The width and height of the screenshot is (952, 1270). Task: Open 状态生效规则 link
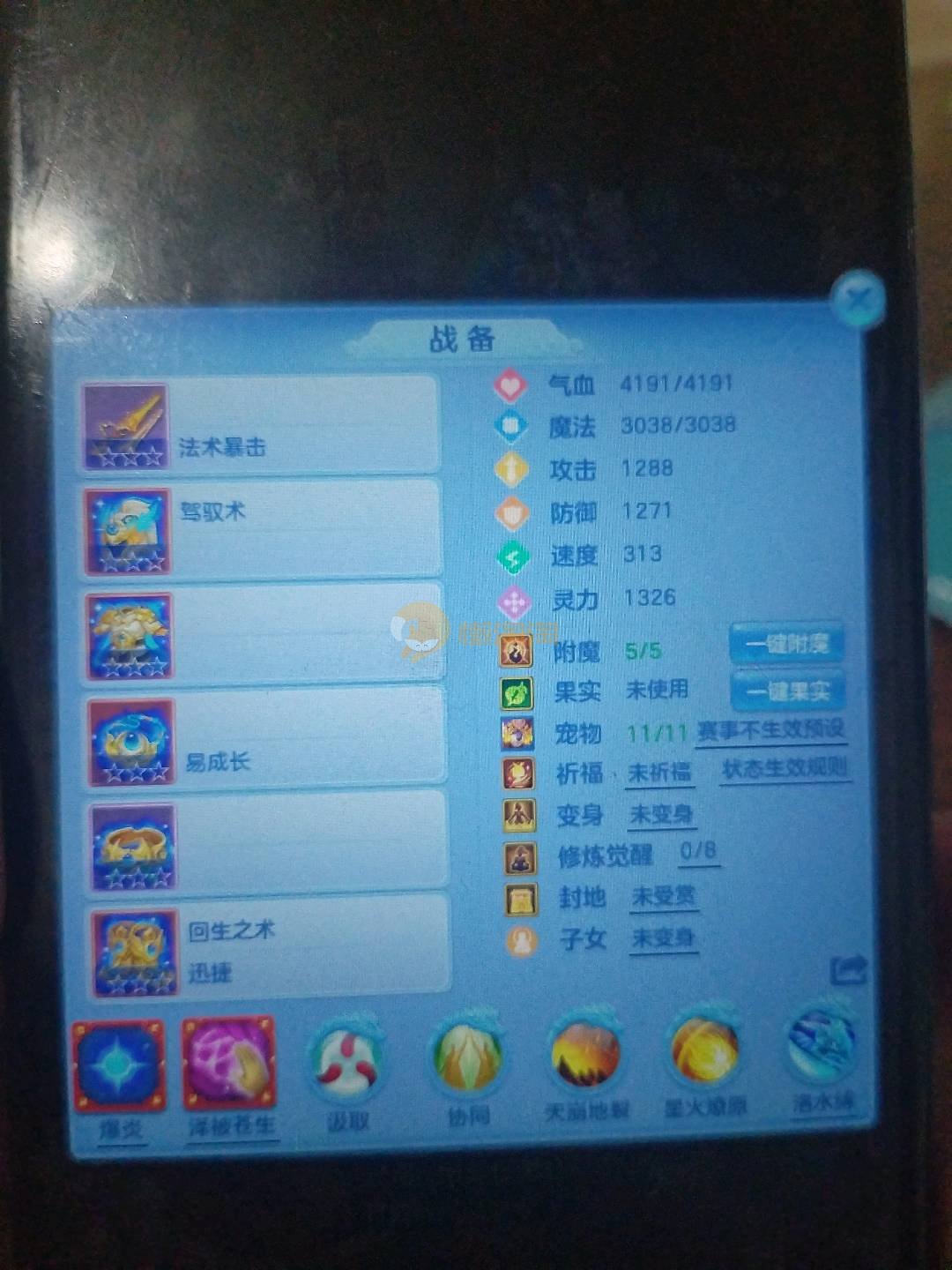tap(784, 769)
